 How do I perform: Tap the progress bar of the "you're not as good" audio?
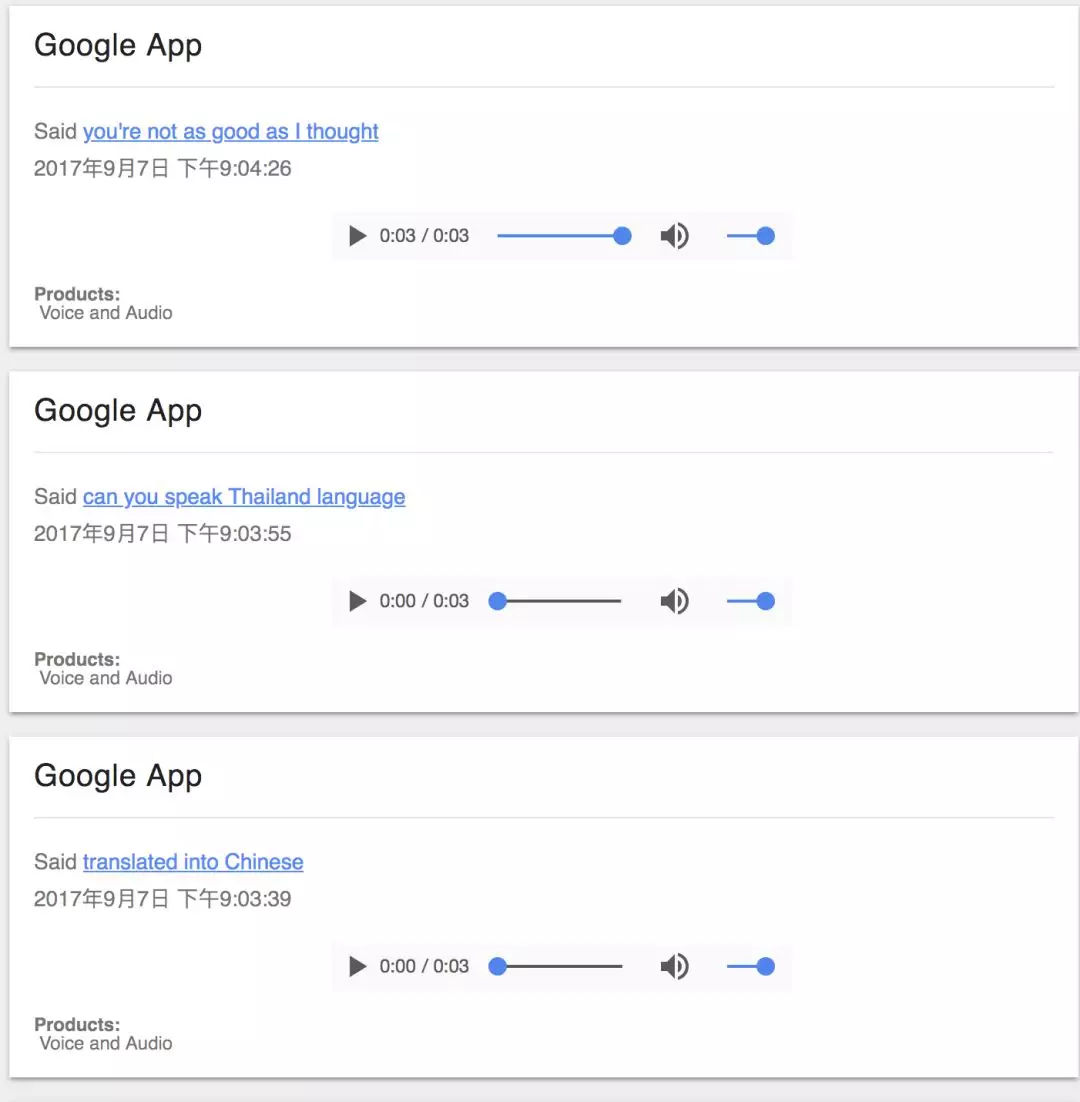tap(560, 236)
